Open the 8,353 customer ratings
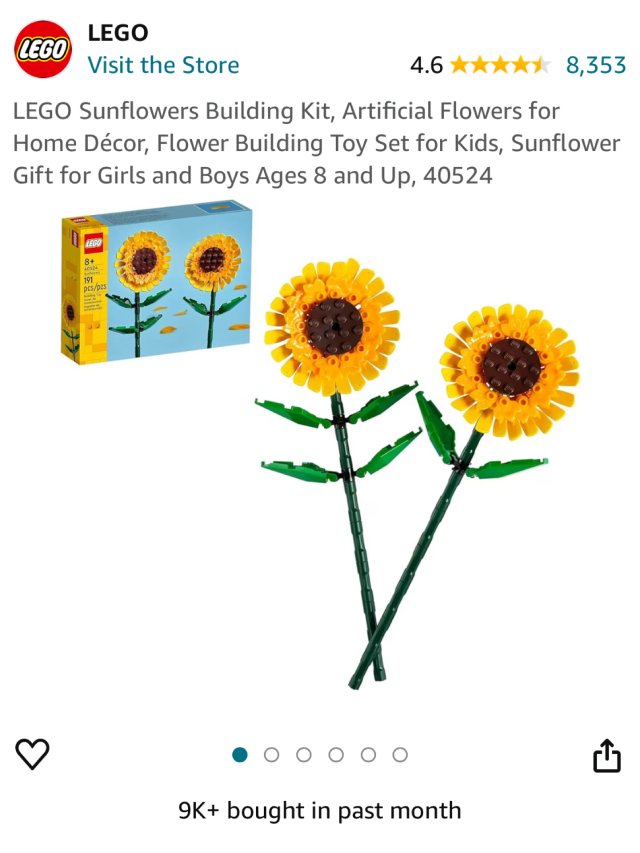Image resolution: width=640 pixels, height=853 pixels. [x=595, y=65]
